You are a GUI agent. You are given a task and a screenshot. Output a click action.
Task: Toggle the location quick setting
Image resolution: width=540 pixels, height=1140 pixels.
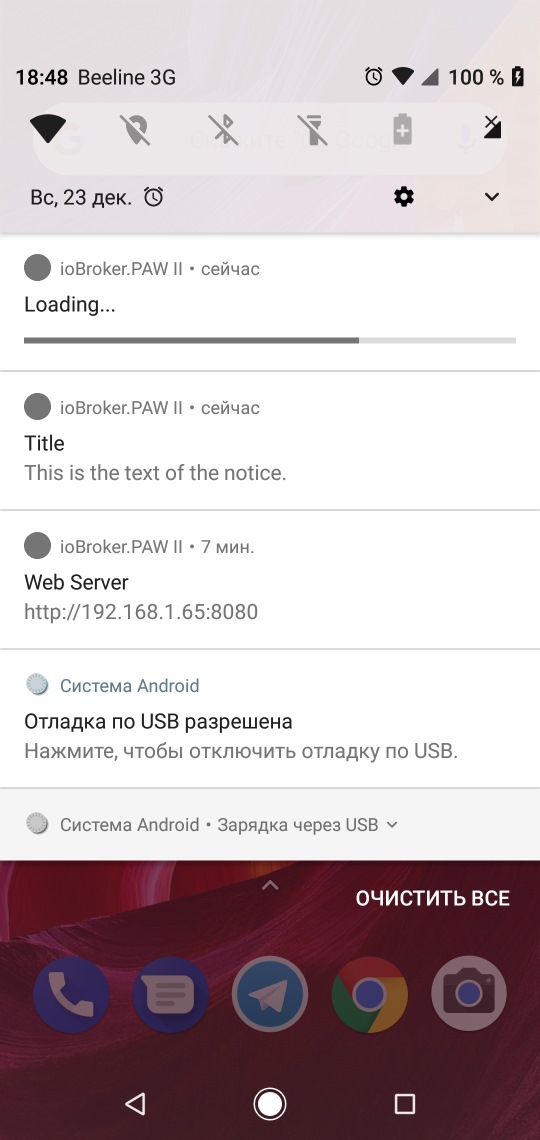tap(135, 130)
